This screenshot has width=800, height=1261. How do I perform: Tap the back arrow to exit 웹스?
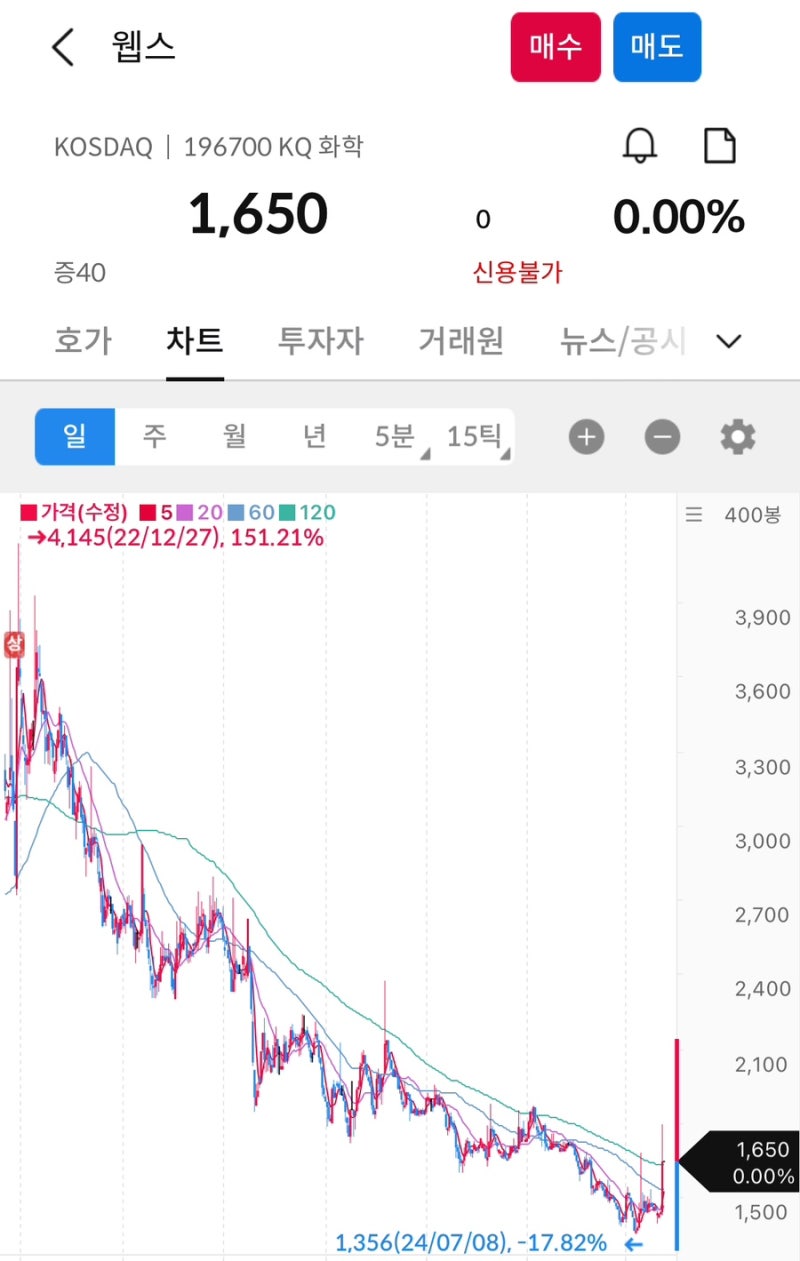coord(62,46)
